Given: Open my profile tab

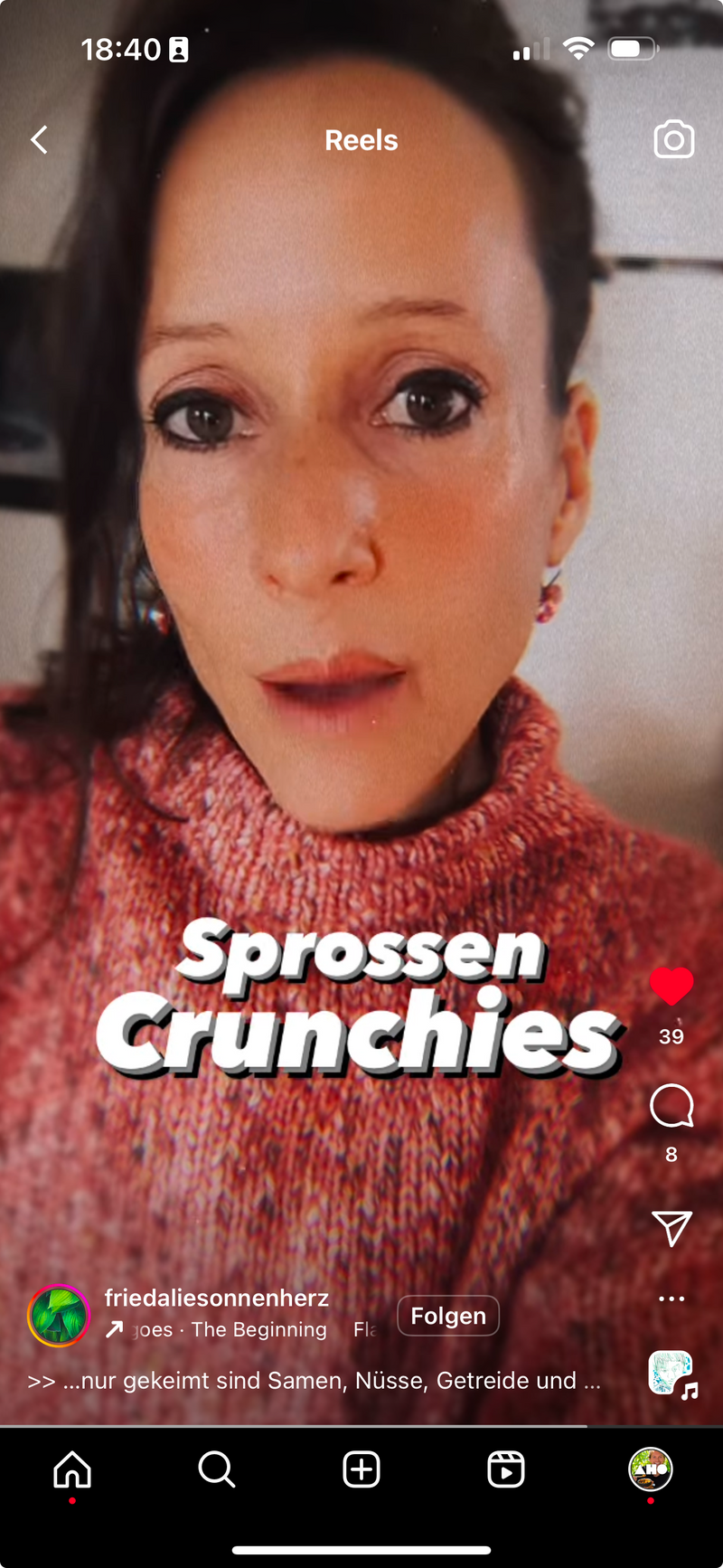Looking at the screenshot, I should coord(651,1469).
